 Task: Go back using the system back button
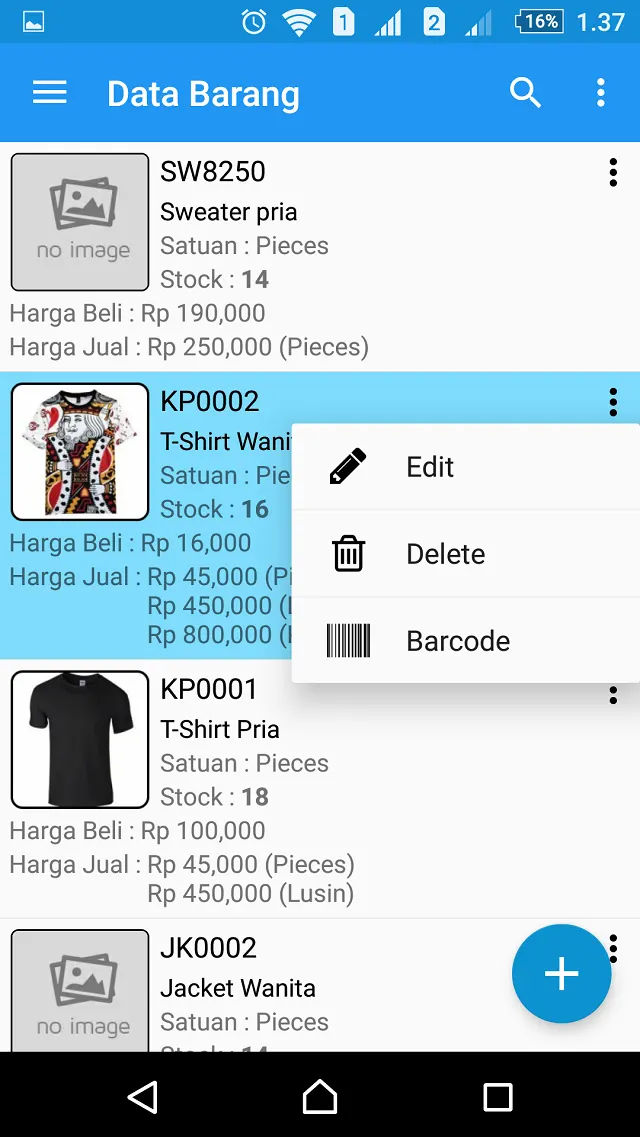pos(143,1096)
